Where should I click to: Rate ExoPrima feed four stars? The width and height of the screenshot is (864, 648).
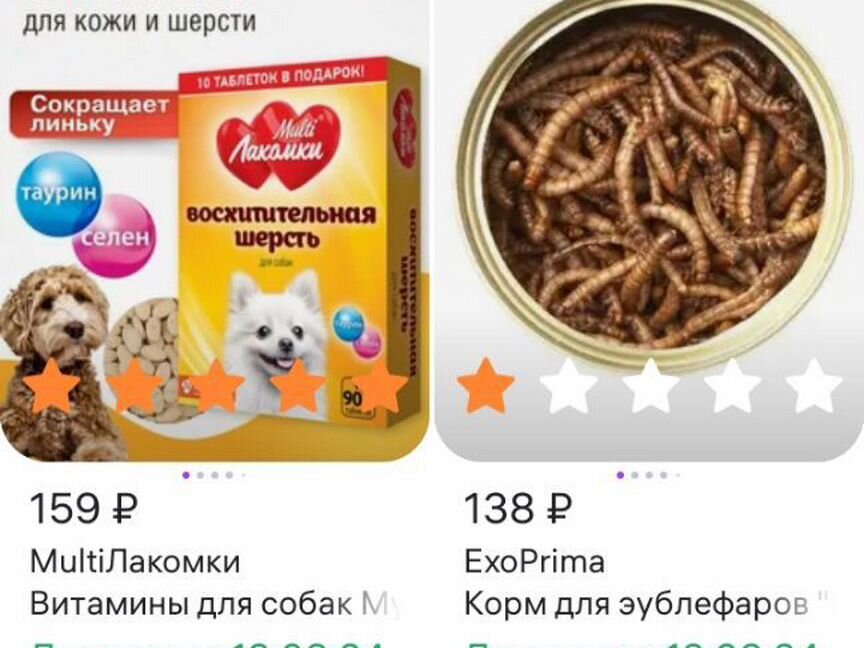(x=732, y=387)
